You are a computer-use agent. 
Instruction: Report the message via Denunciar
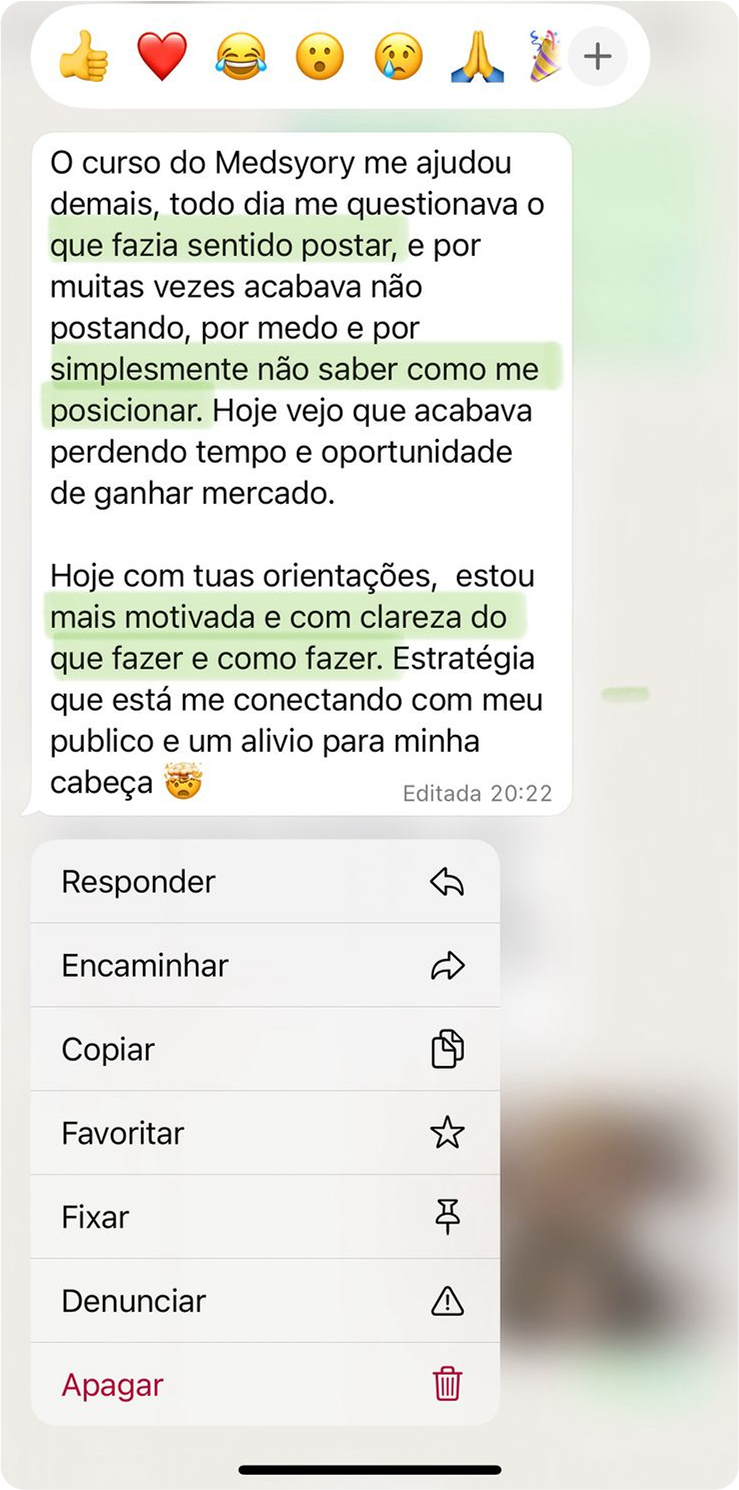pyautogui.click(x=265, y=1302)
